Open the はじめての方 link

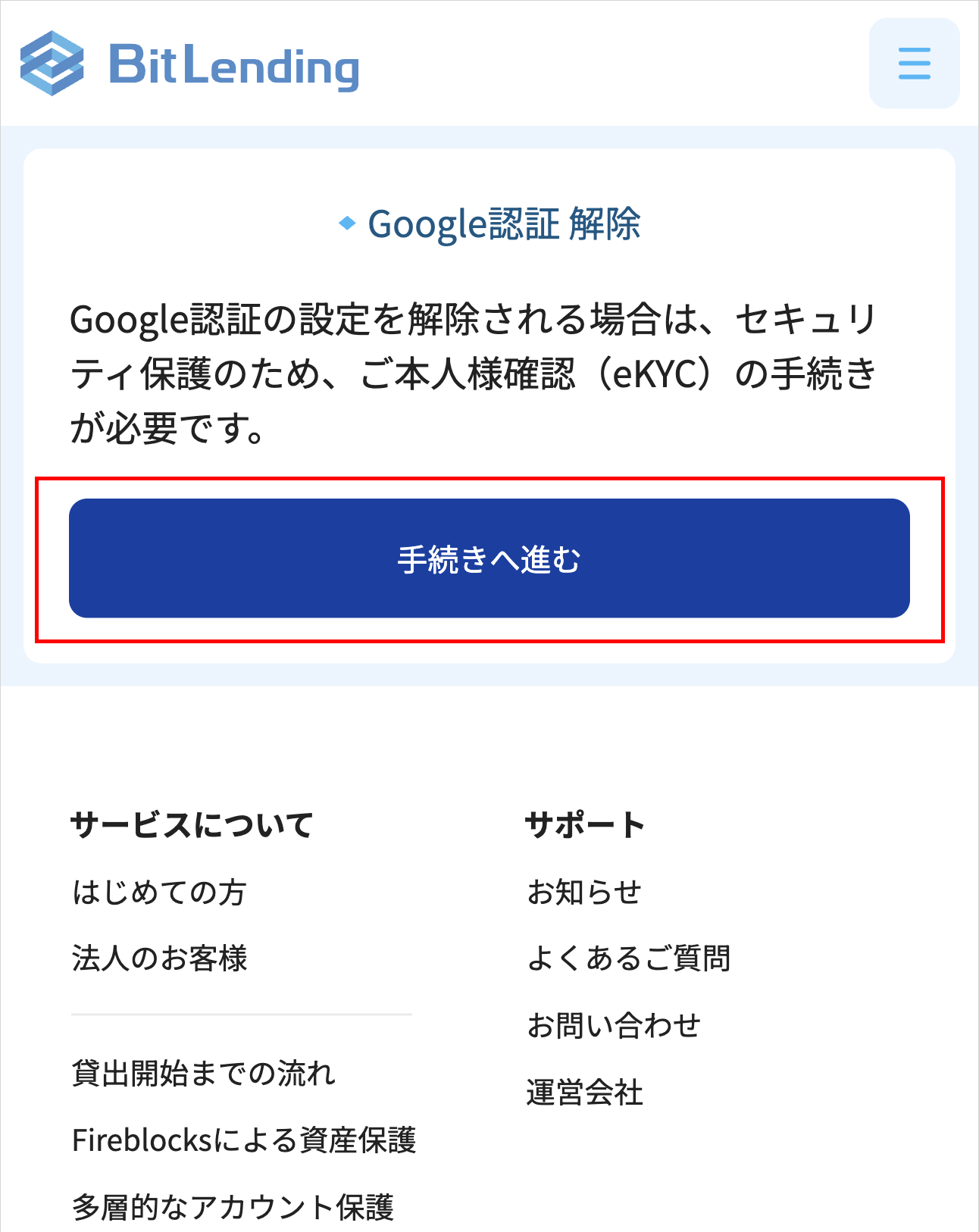pyautogui.click(x=159, y=892)
